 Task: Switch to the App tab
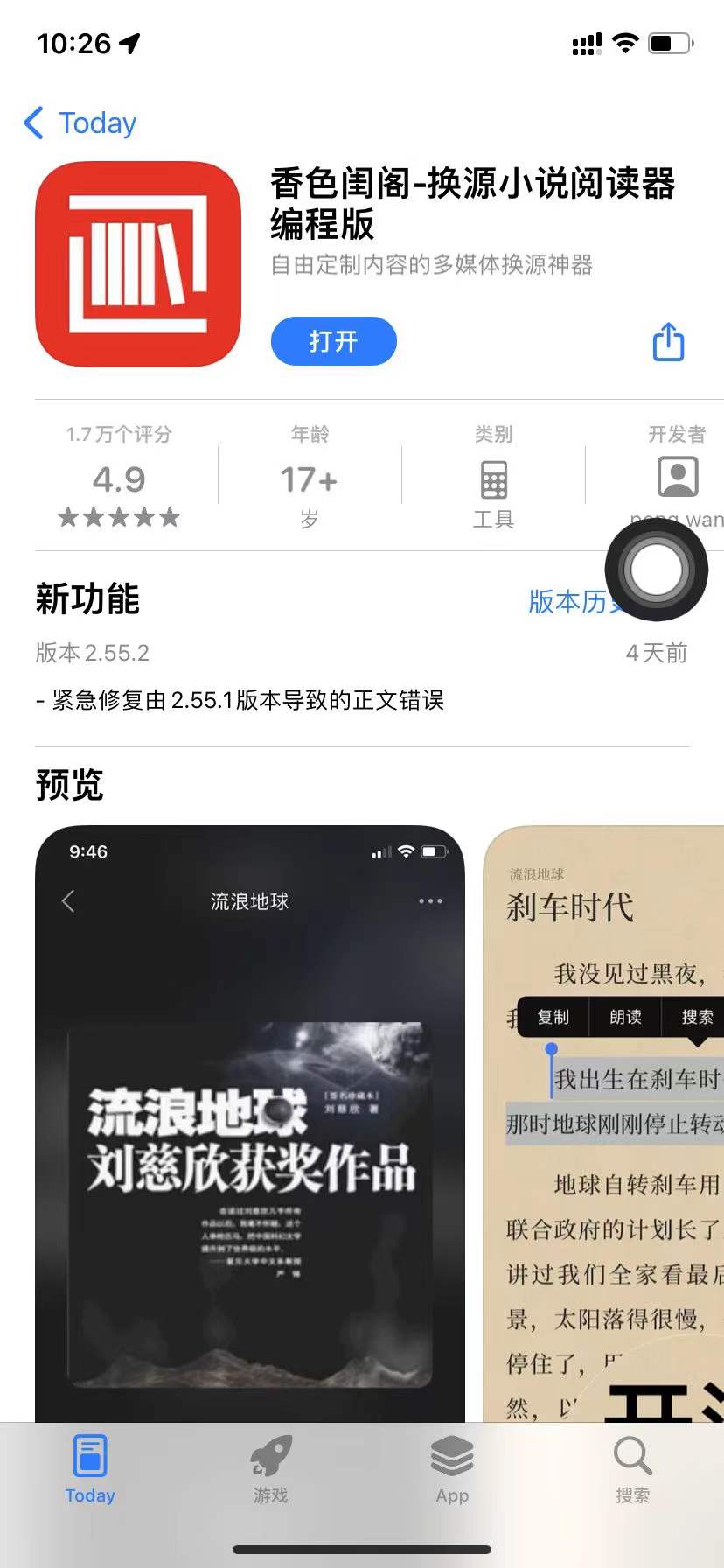pos(452,1470)
